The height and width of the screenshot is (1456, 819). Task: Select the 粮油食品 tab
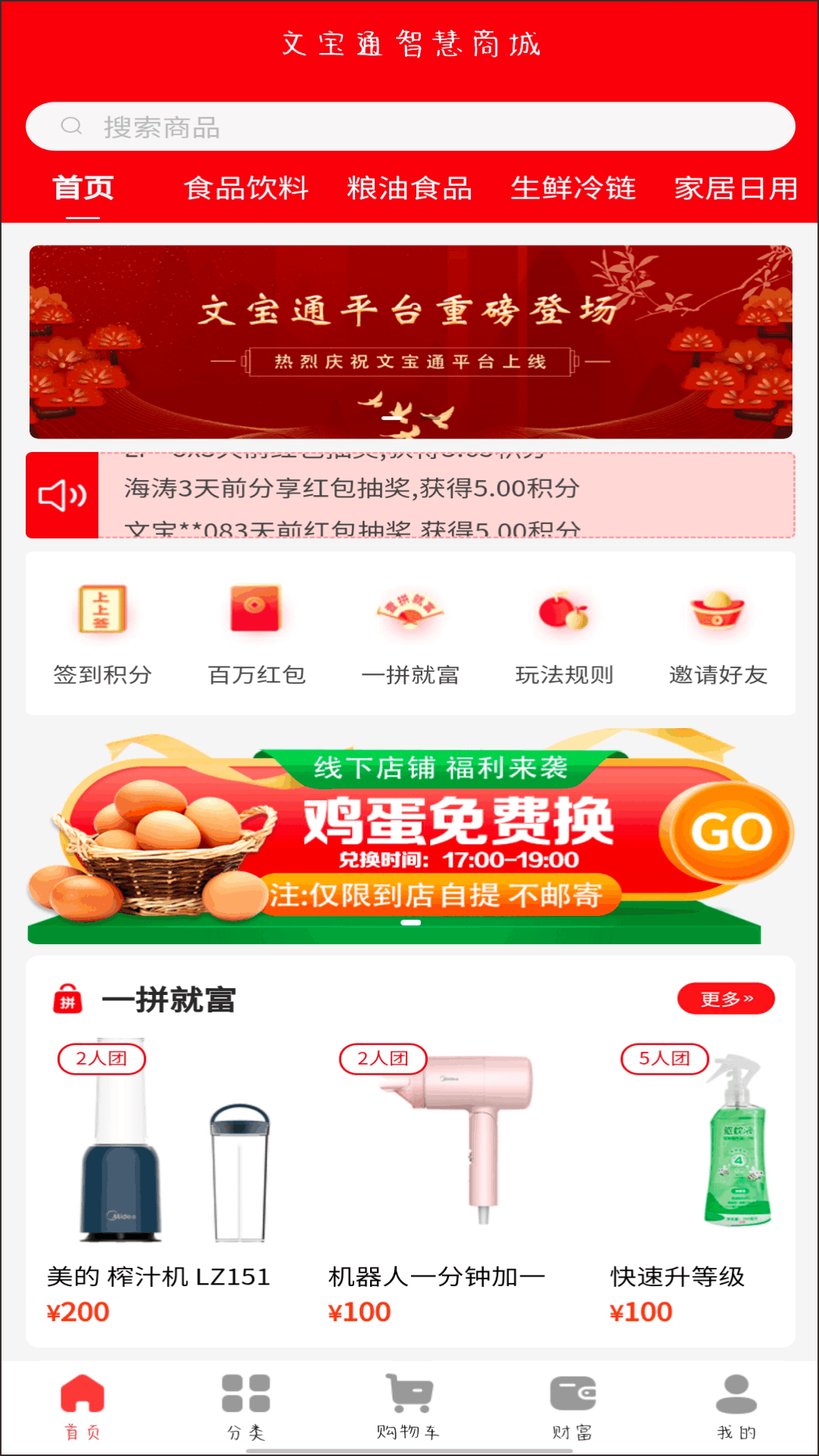click(409, 188)
